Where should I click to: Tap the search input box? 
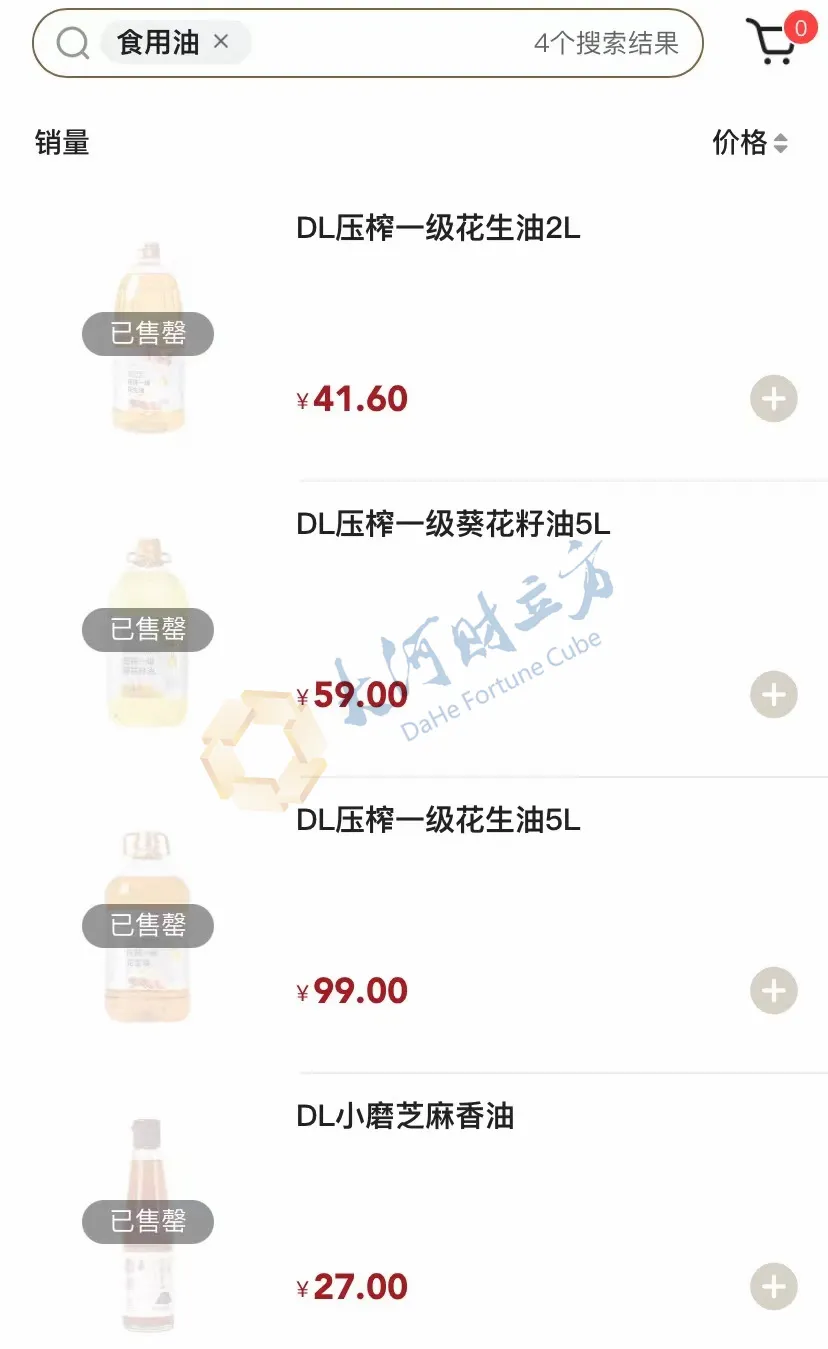tap(390, 43)
